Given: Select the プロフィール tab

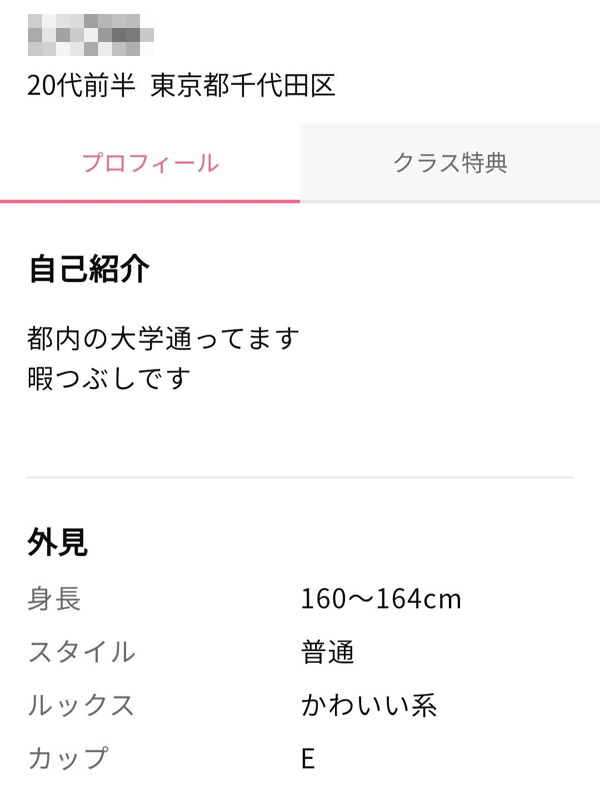Looking at the screenshot, I should pyautogui.click(x=150, y=163).
